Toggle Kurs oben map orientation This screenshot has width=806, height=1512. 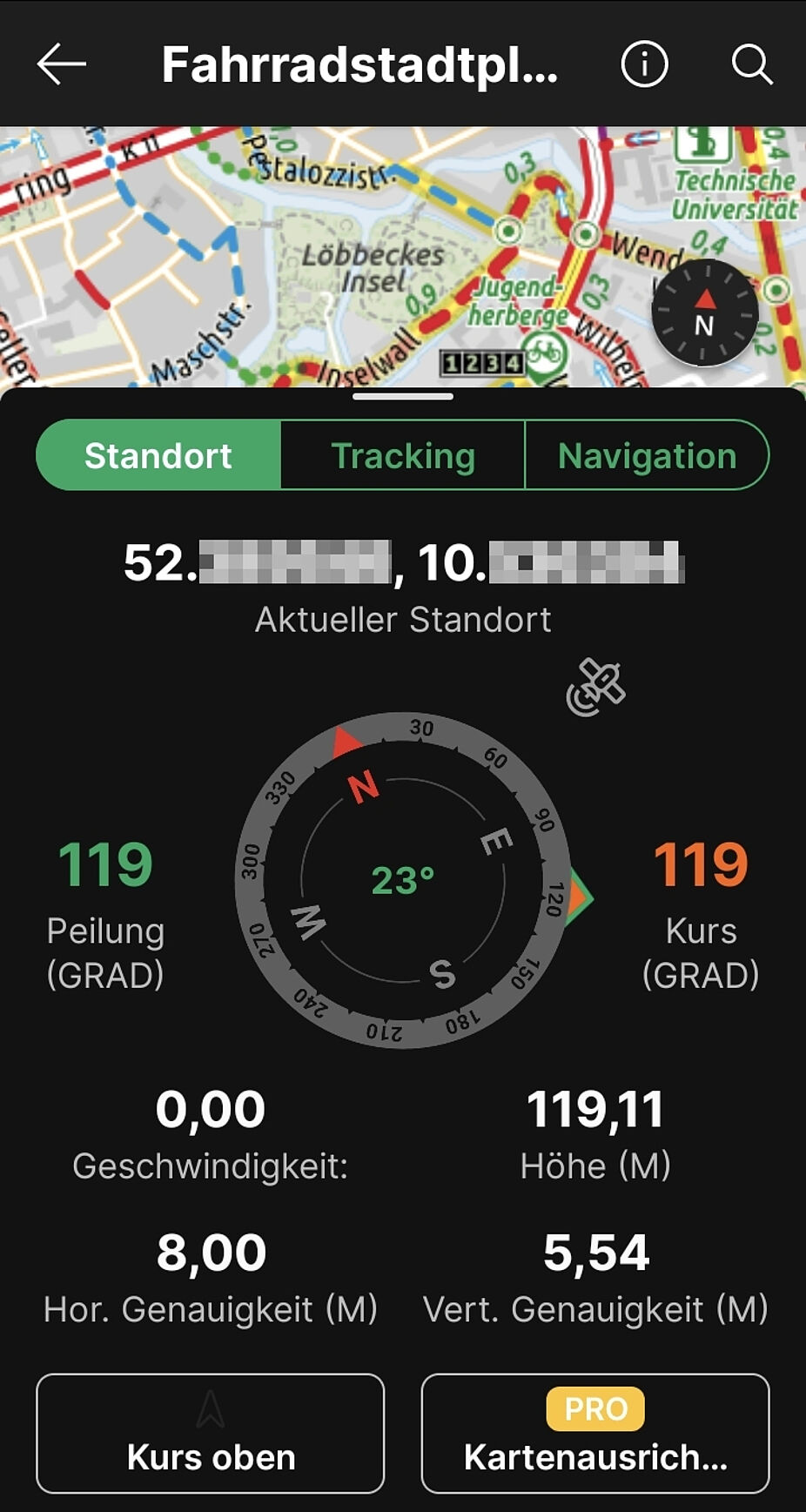pyautogui.click(x=209, y=1435)
